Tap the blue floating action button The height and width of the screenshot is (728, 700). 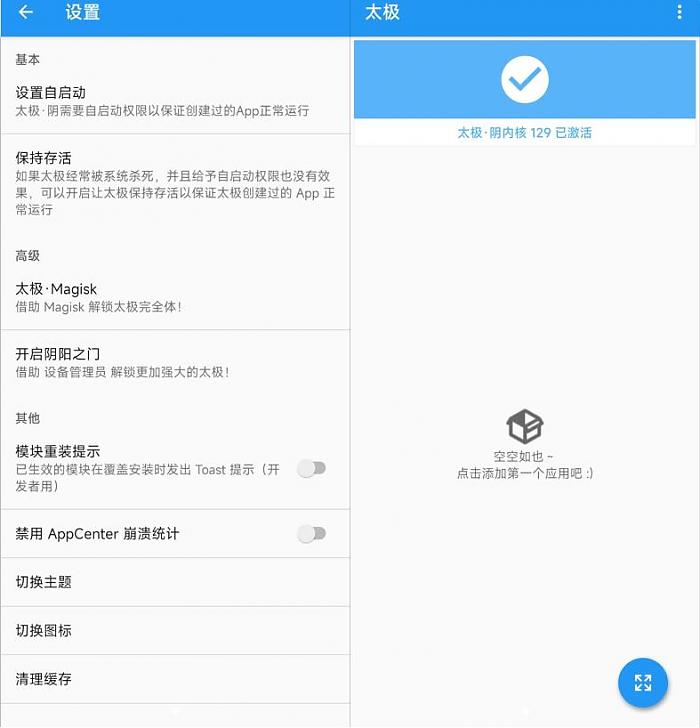[642, 683]
